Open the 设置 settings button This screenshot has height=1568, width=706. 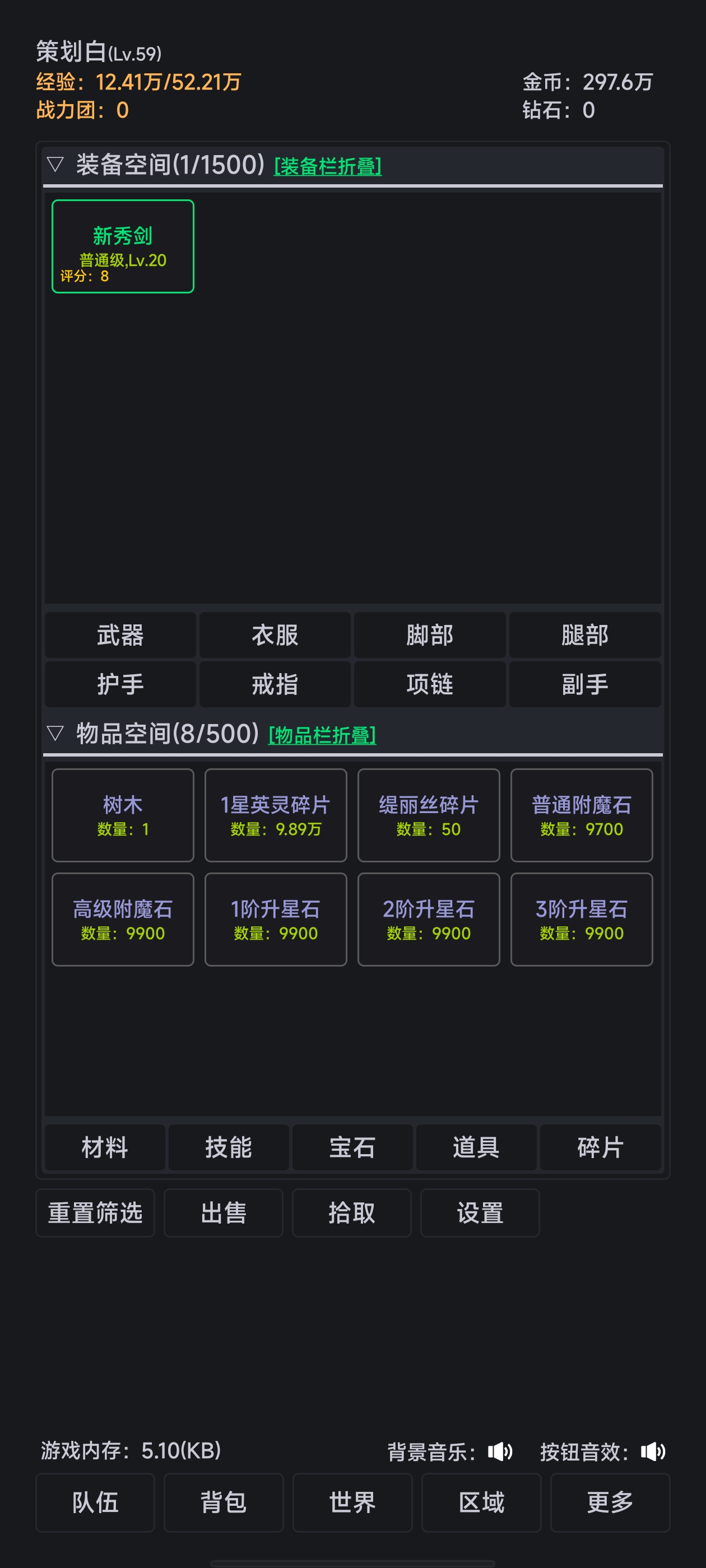click(x=480, y=1212)
